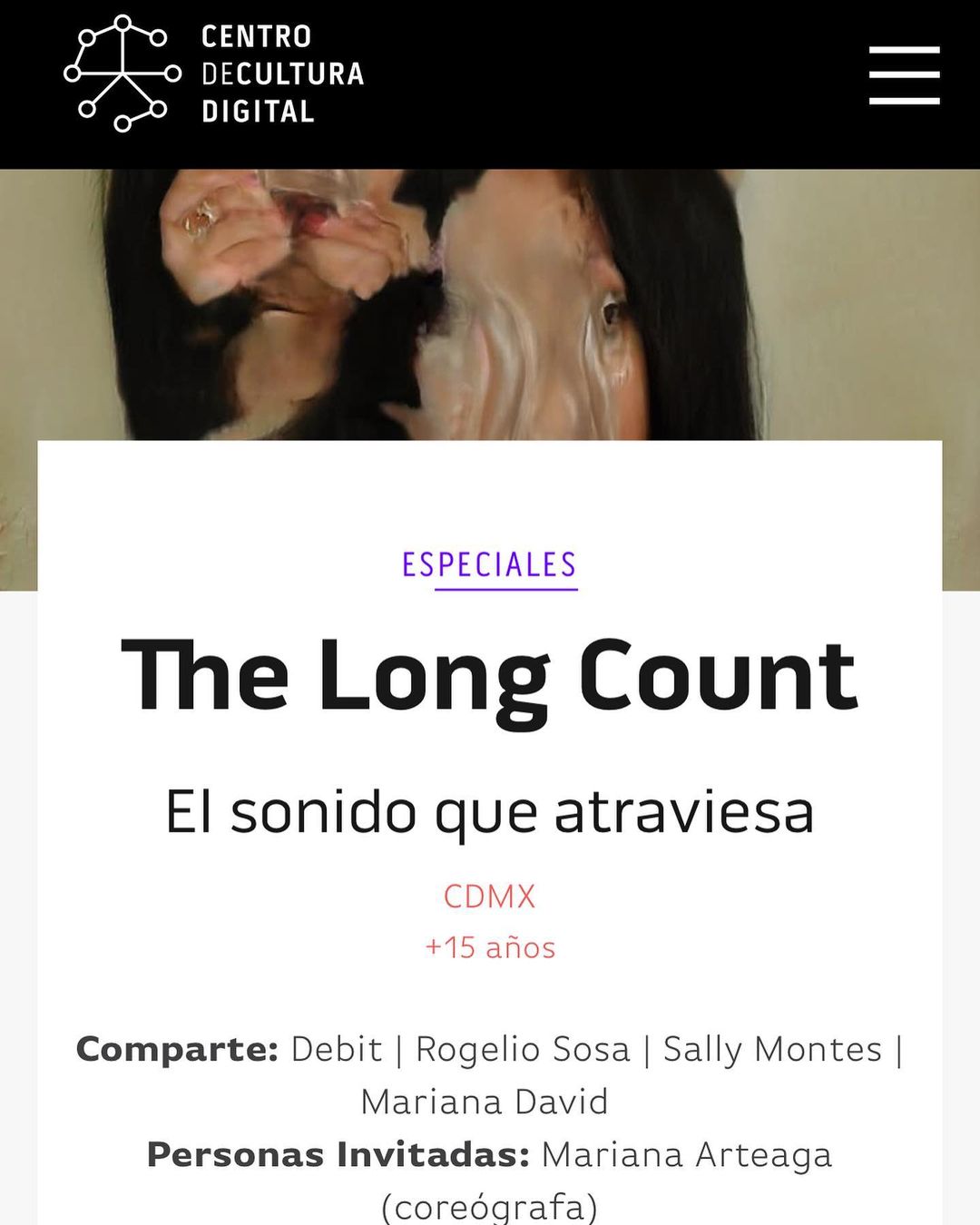Screen dimensions: 980x1225
Task: Go to the Centro de Cultura Digital homepage
Action: pyautogui.click(x=214, y=74)
